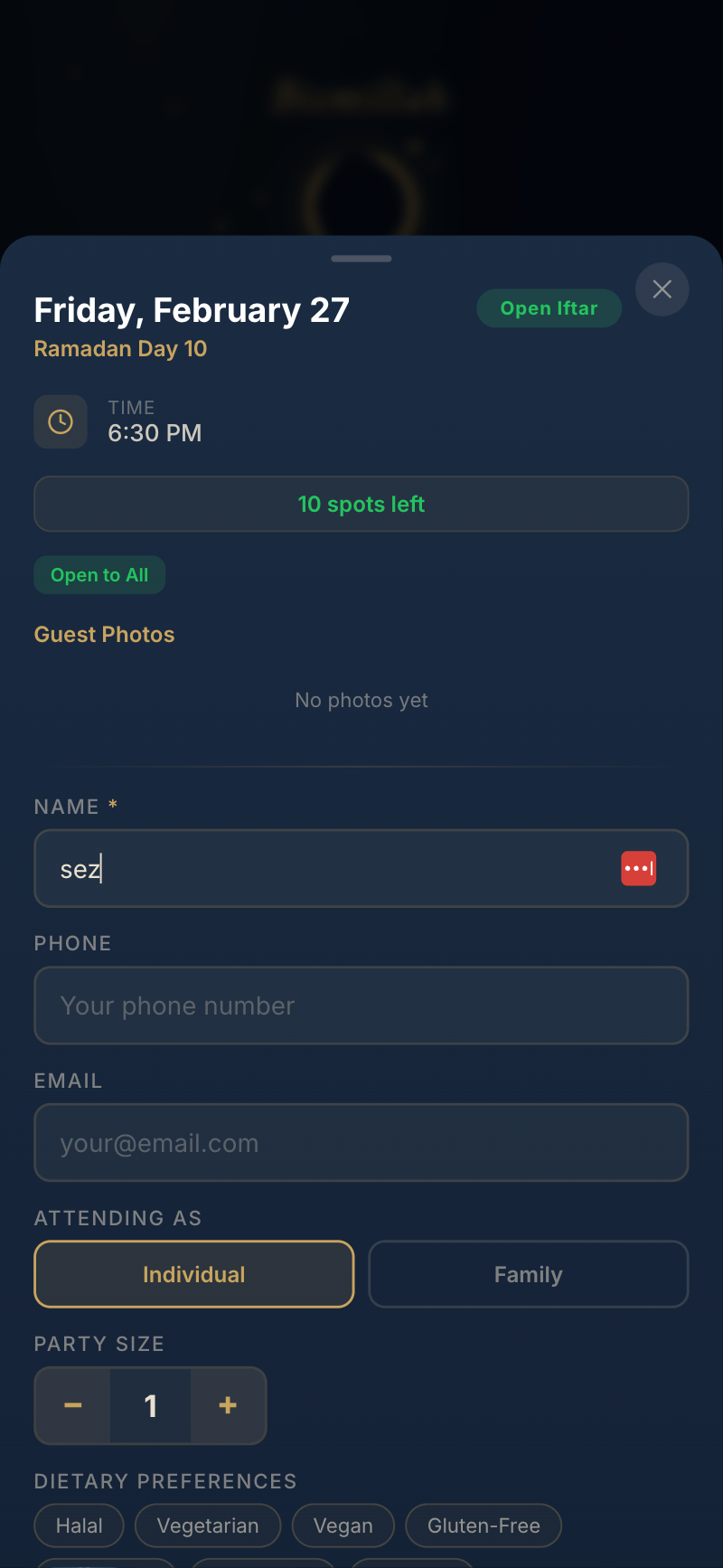
Task: Decrease party size using the minus button
Action: point(72,1405)
